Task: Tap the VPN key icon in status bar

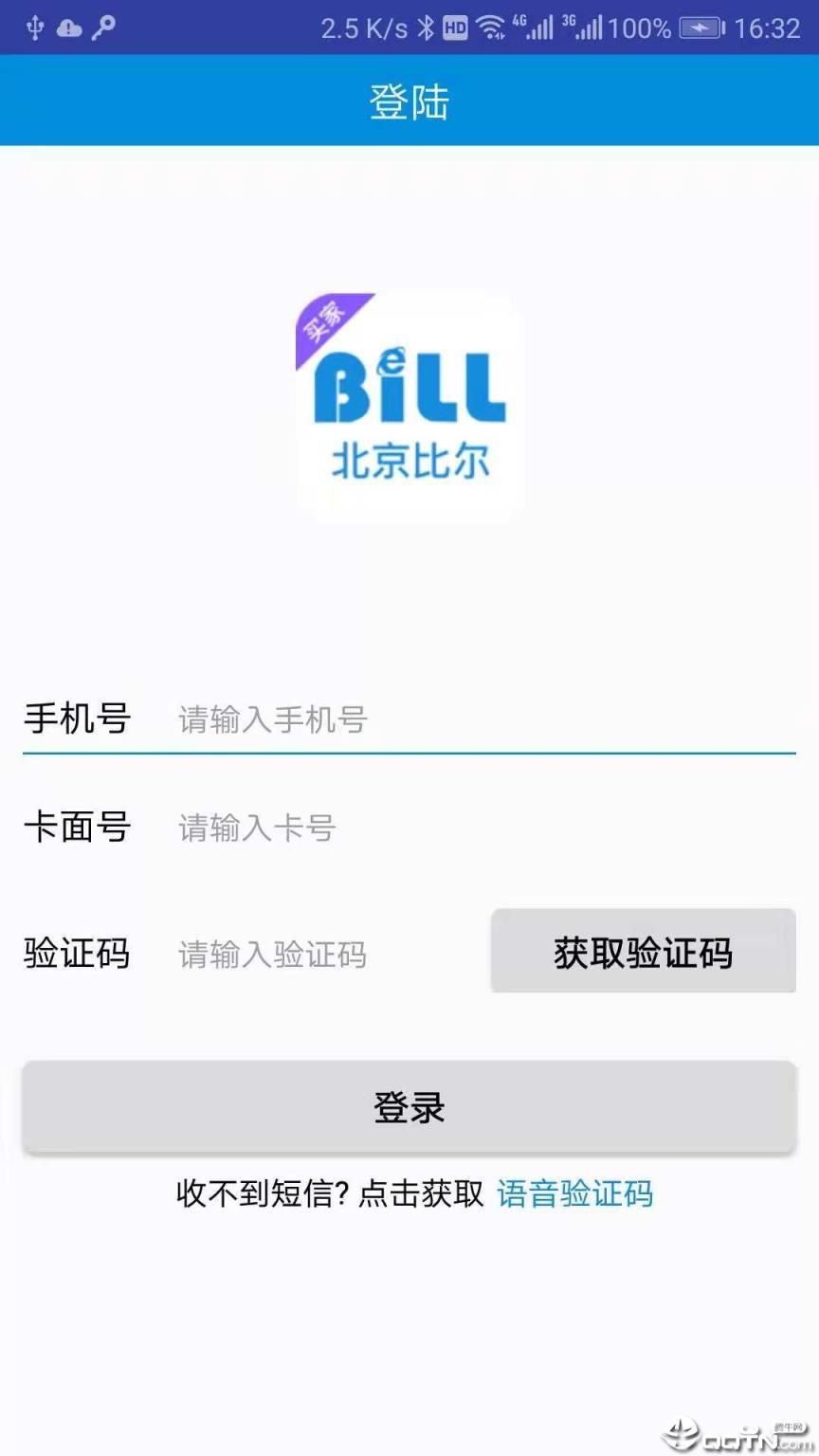Action: (x=104, y=27)
